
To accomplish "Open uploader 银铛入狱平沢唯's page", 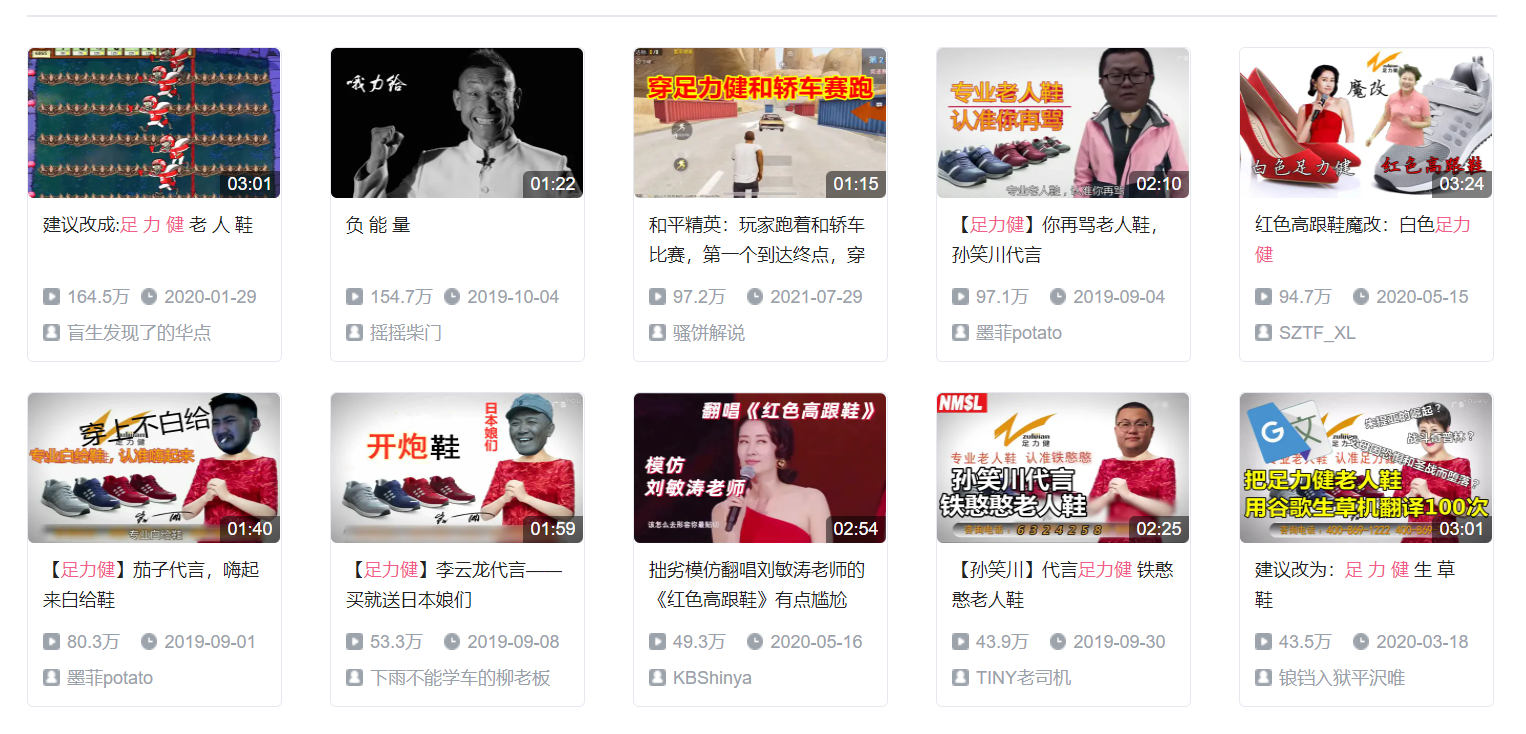I will click(1342, 678).
